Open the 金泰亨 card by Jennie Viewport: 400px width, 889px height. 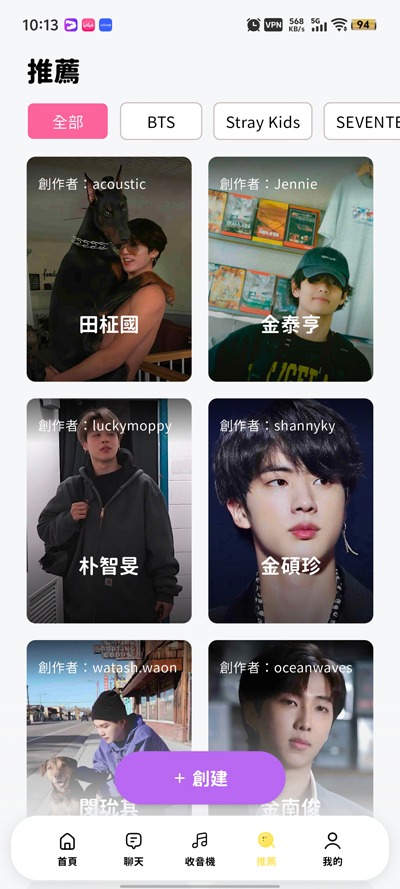[x=291, y=269]
